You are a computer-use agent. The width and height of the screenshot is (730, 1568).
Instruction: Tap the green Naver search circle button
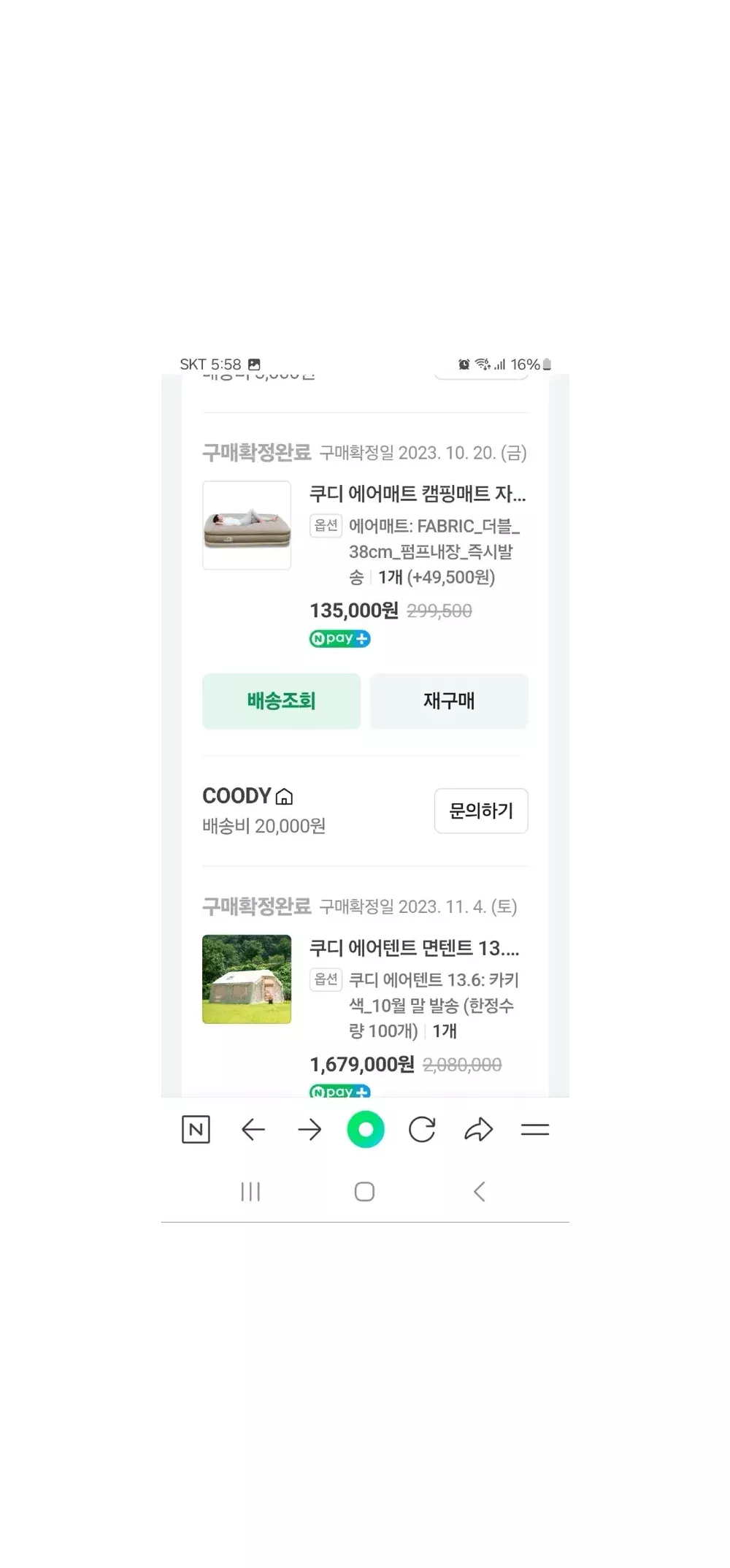(x=366, y=1130)
